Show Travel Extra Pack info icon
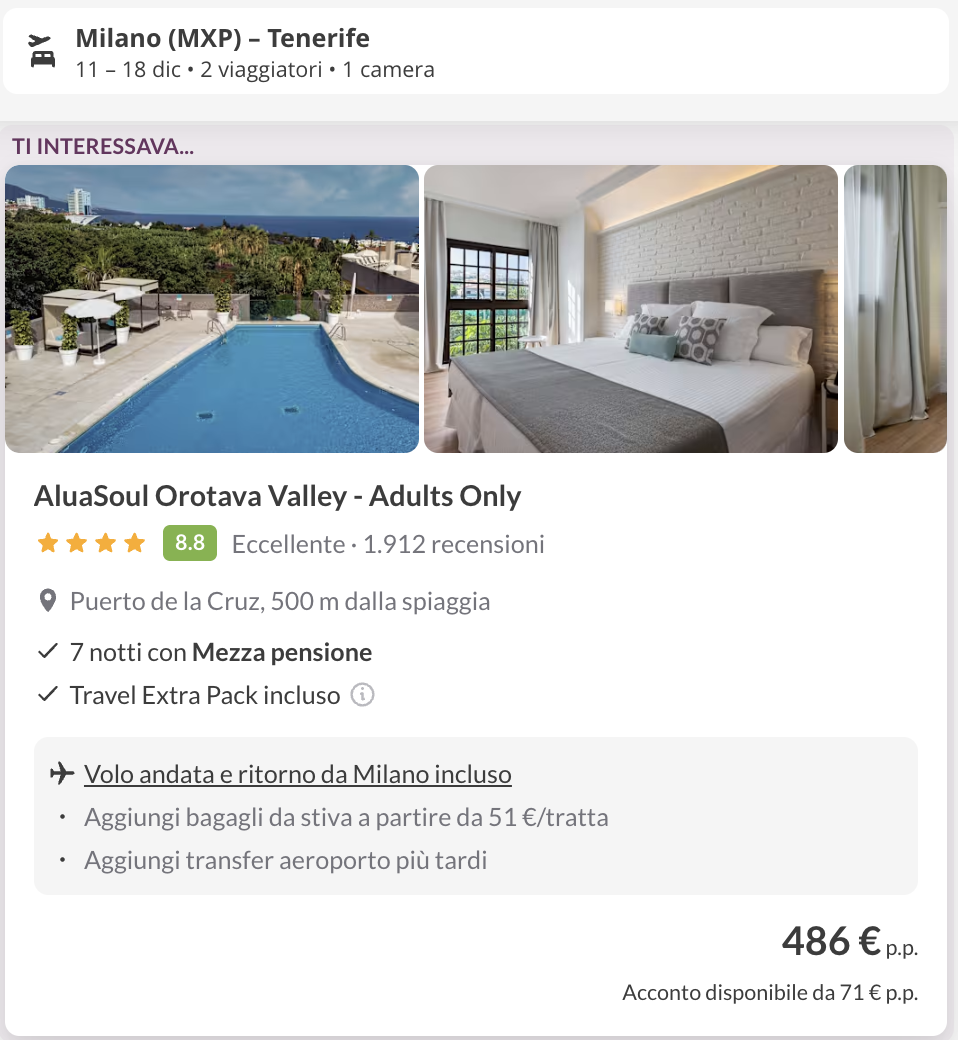The width and height of the screenshot is (958, 1040). [363, 695]
